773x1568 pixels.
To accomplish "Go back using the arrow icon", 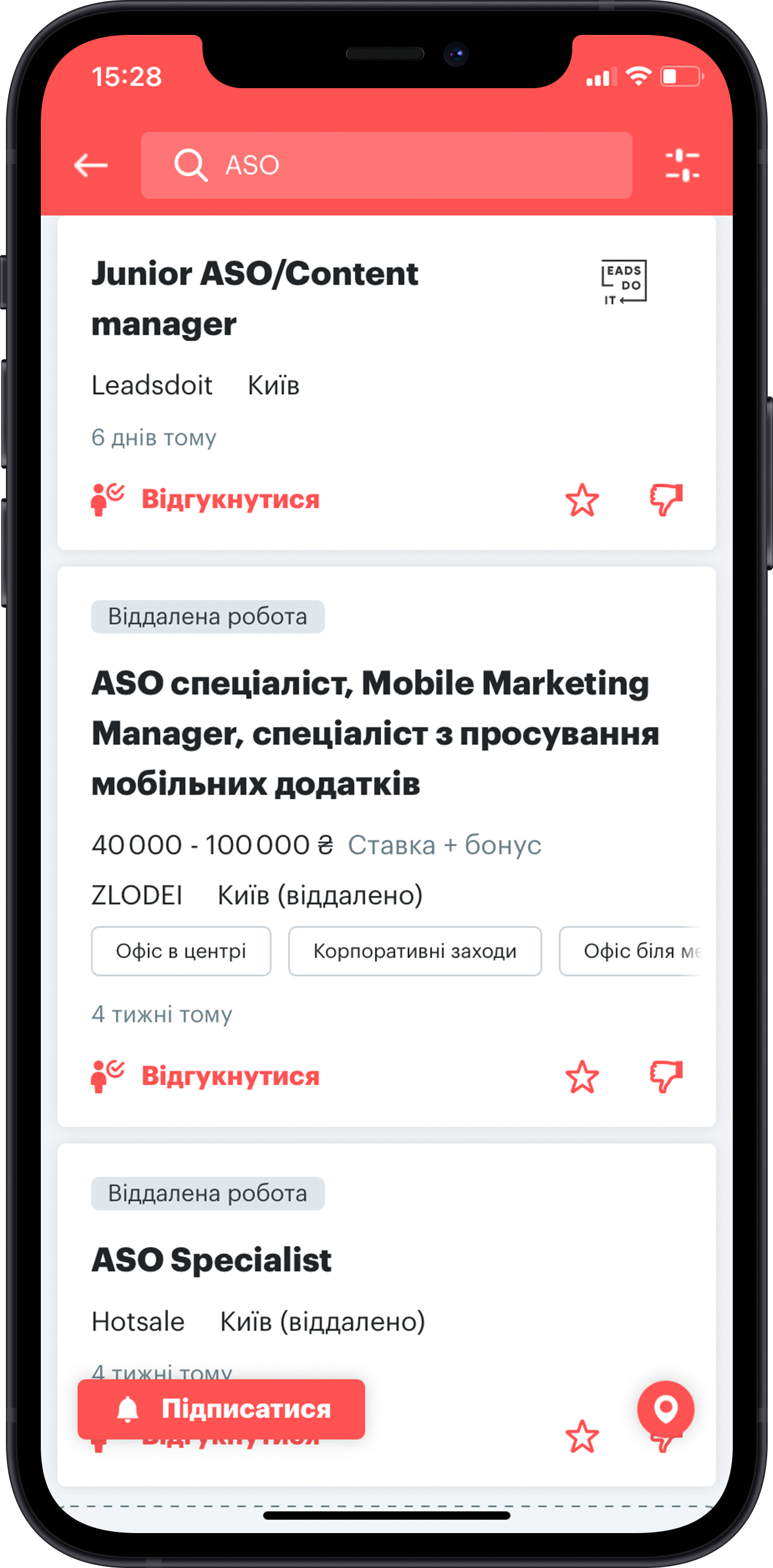I will pos(90,165).
